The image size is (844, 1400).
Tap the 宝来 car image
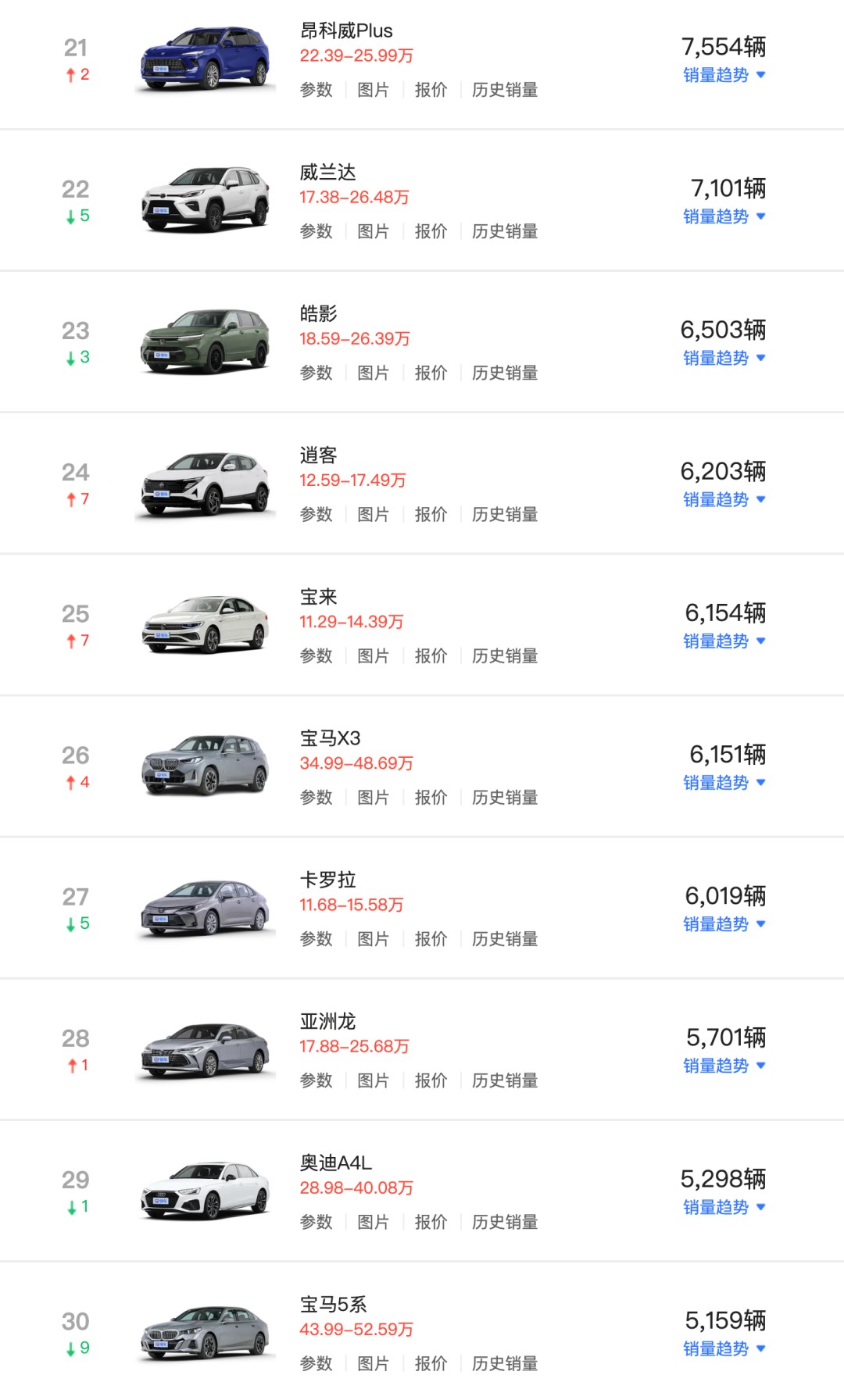click(x=206, y=624)
